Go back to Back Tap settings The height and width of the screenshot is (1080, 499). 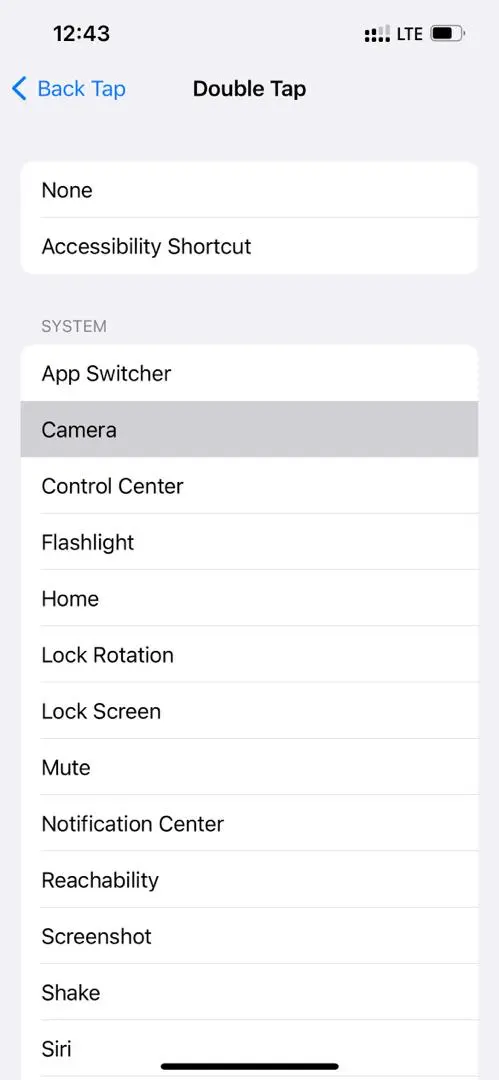tap(69, 89)
